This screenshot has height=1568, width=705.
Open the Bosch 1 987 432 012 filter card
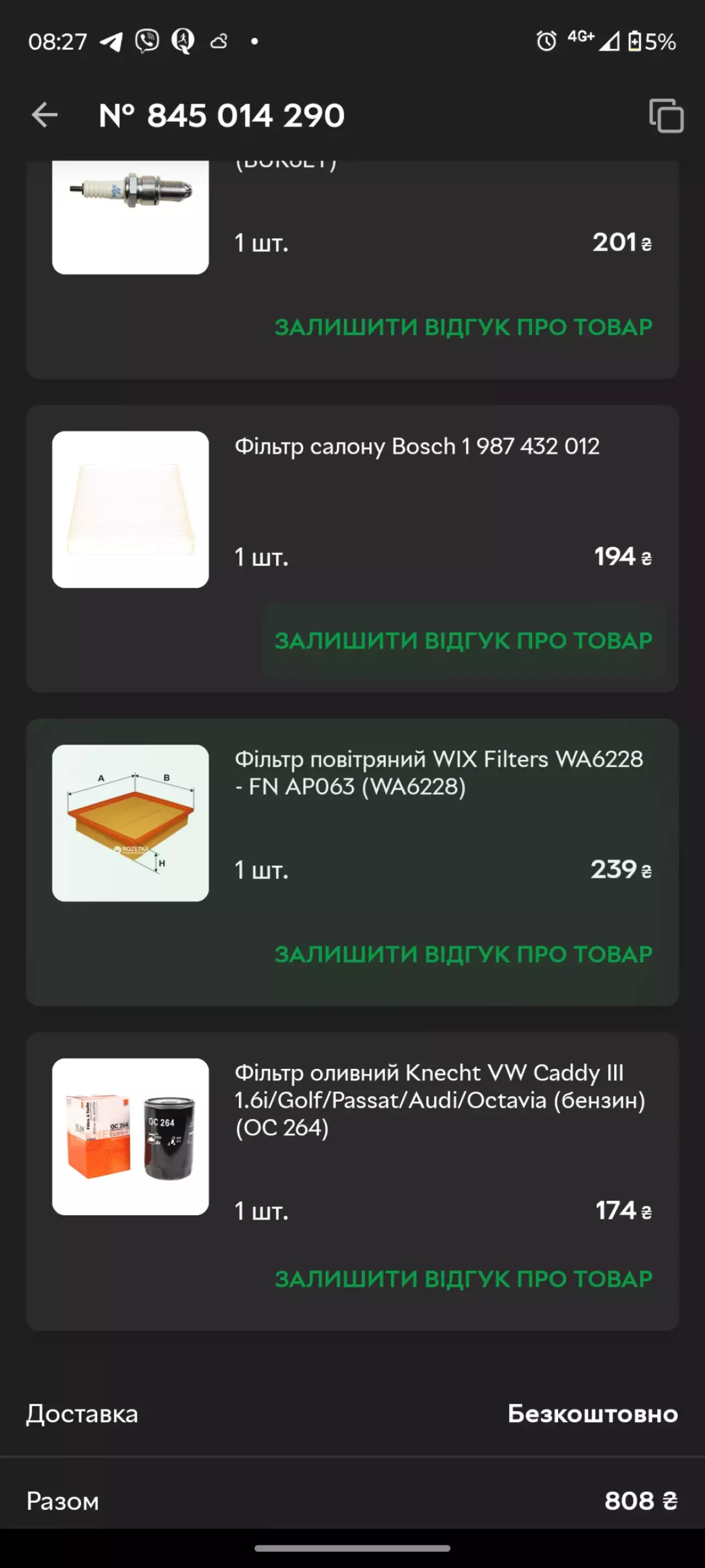(x=352, y=549)
